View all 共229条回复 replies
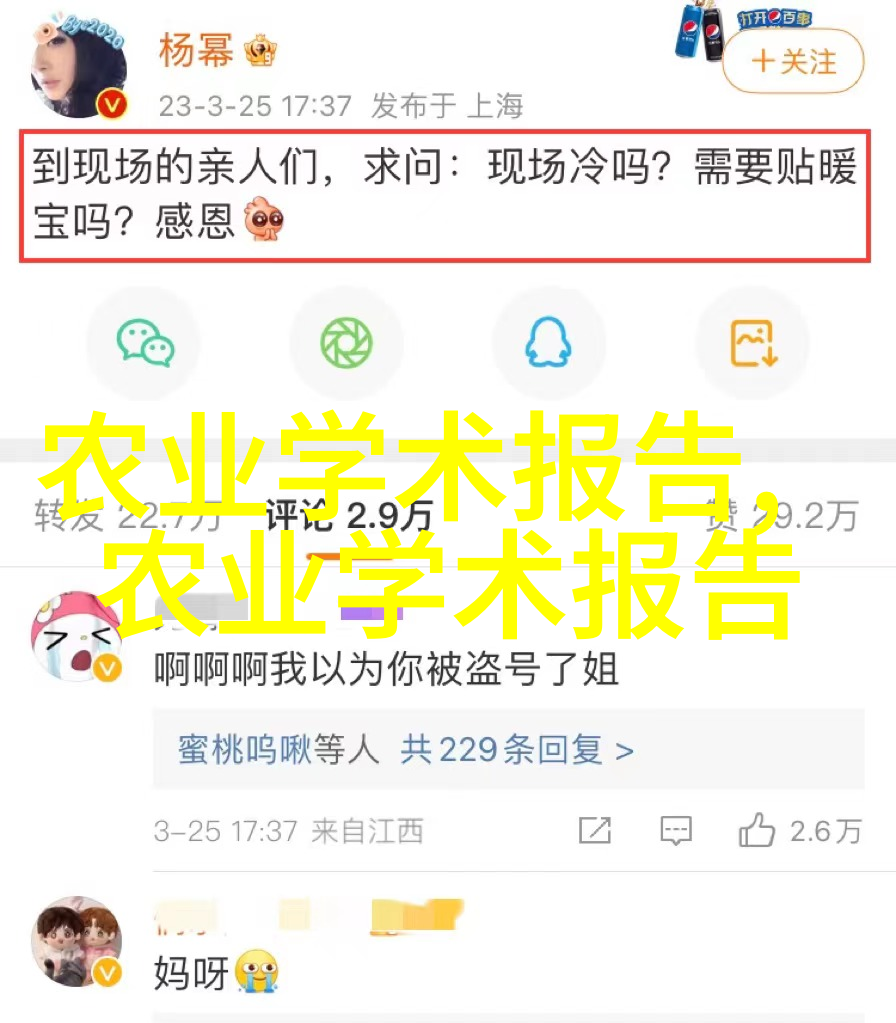 [x=516, y=749]
